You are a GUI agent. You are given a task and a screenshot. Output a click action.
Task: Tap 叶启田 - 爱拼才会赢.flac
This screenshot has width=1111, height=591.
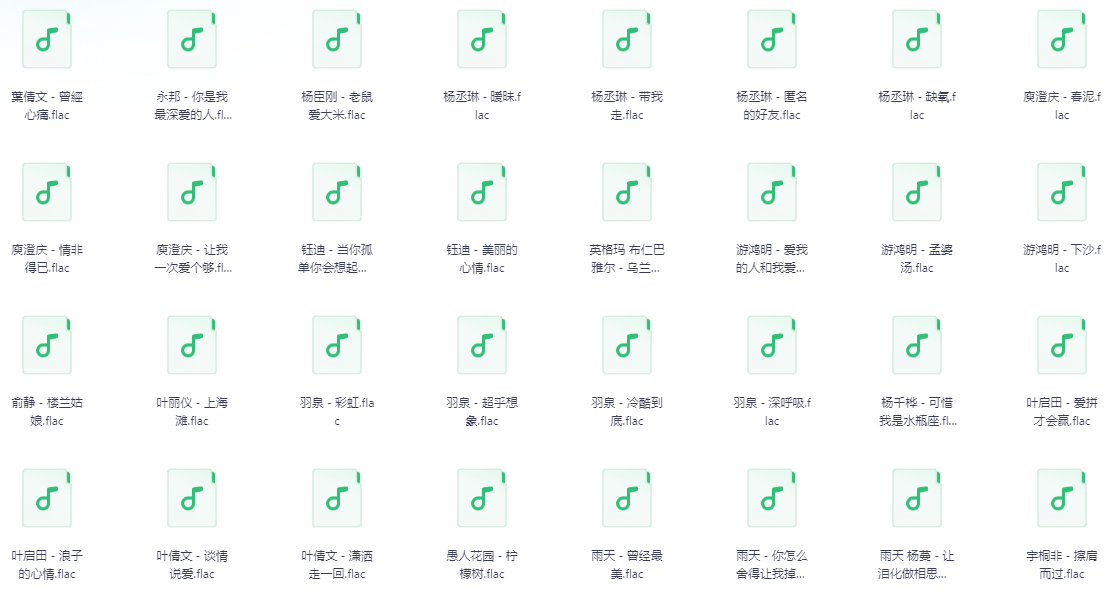pos(1061,346)
